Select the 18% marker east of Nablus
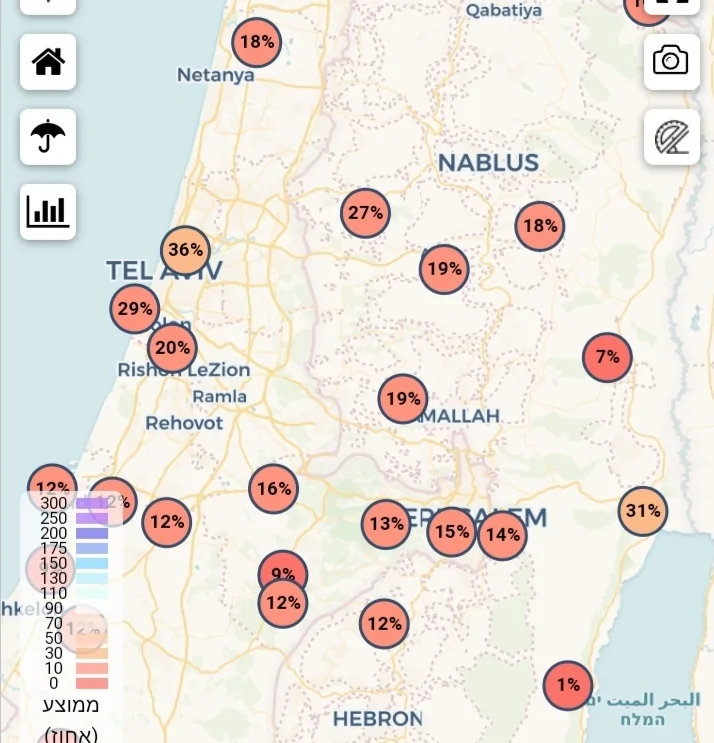 coord(540,226)
